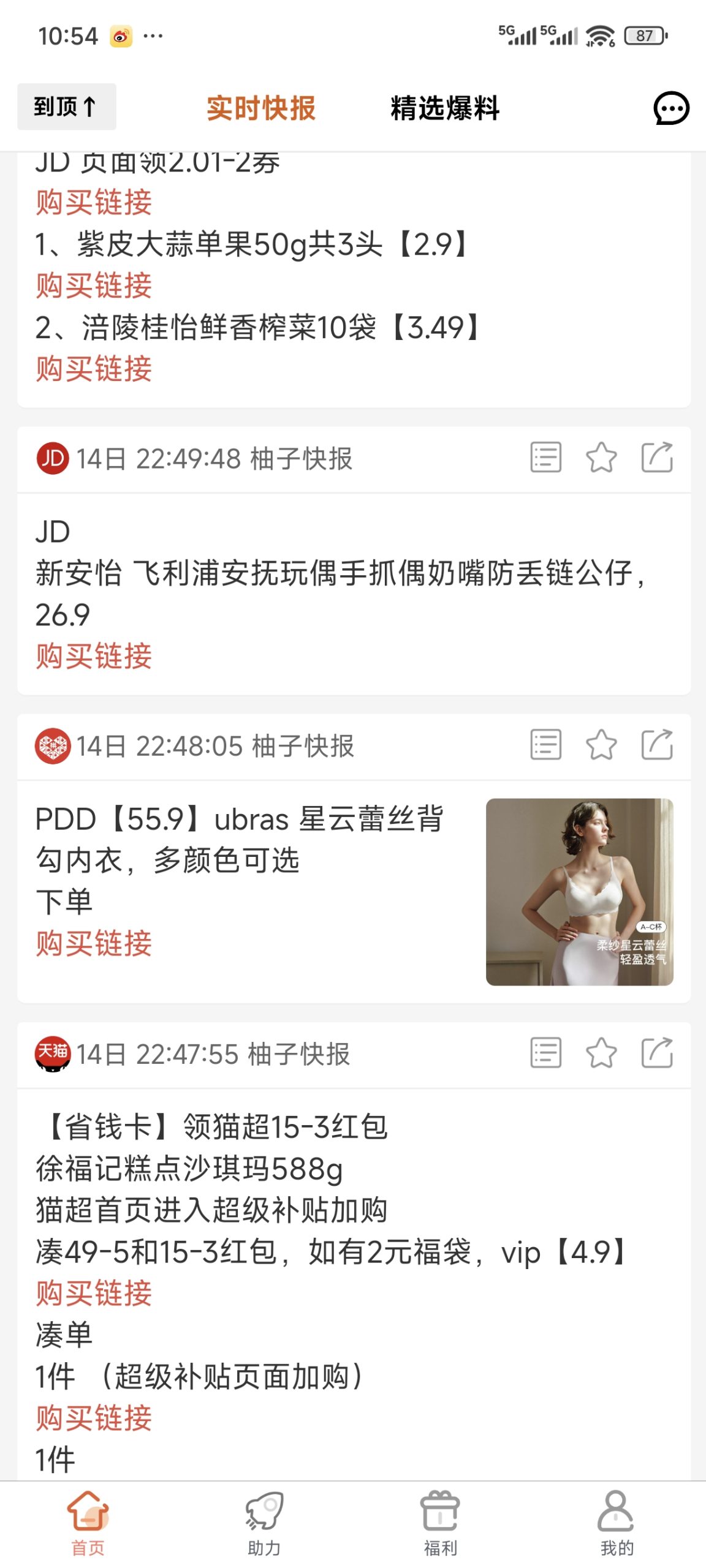Favorite the 22:47:55 天猫 post
706x1568 pixels.
point(601,1053)
